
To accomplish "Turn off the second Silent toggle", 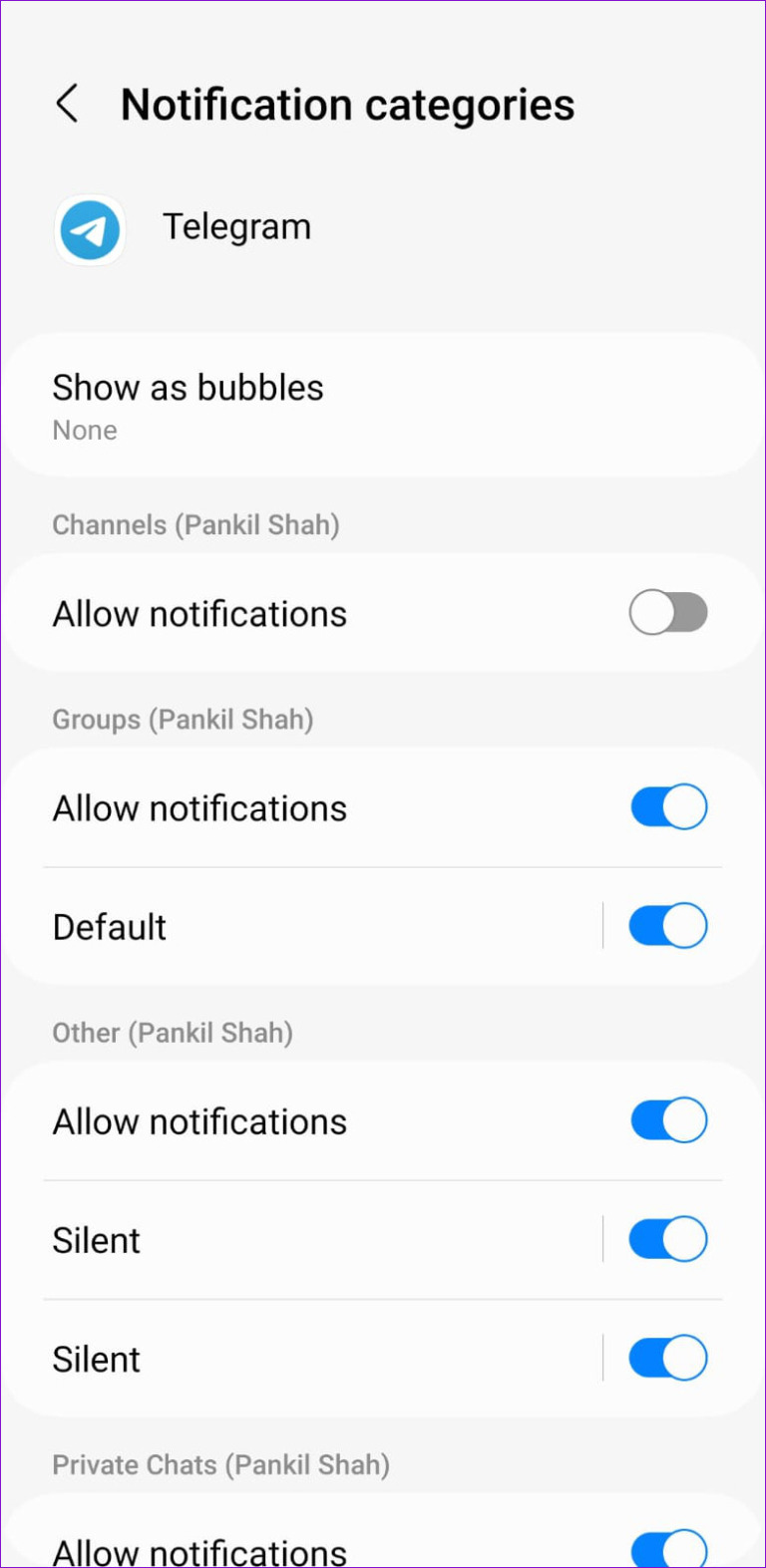I will pyautogui.click(x=667, y=1358).
